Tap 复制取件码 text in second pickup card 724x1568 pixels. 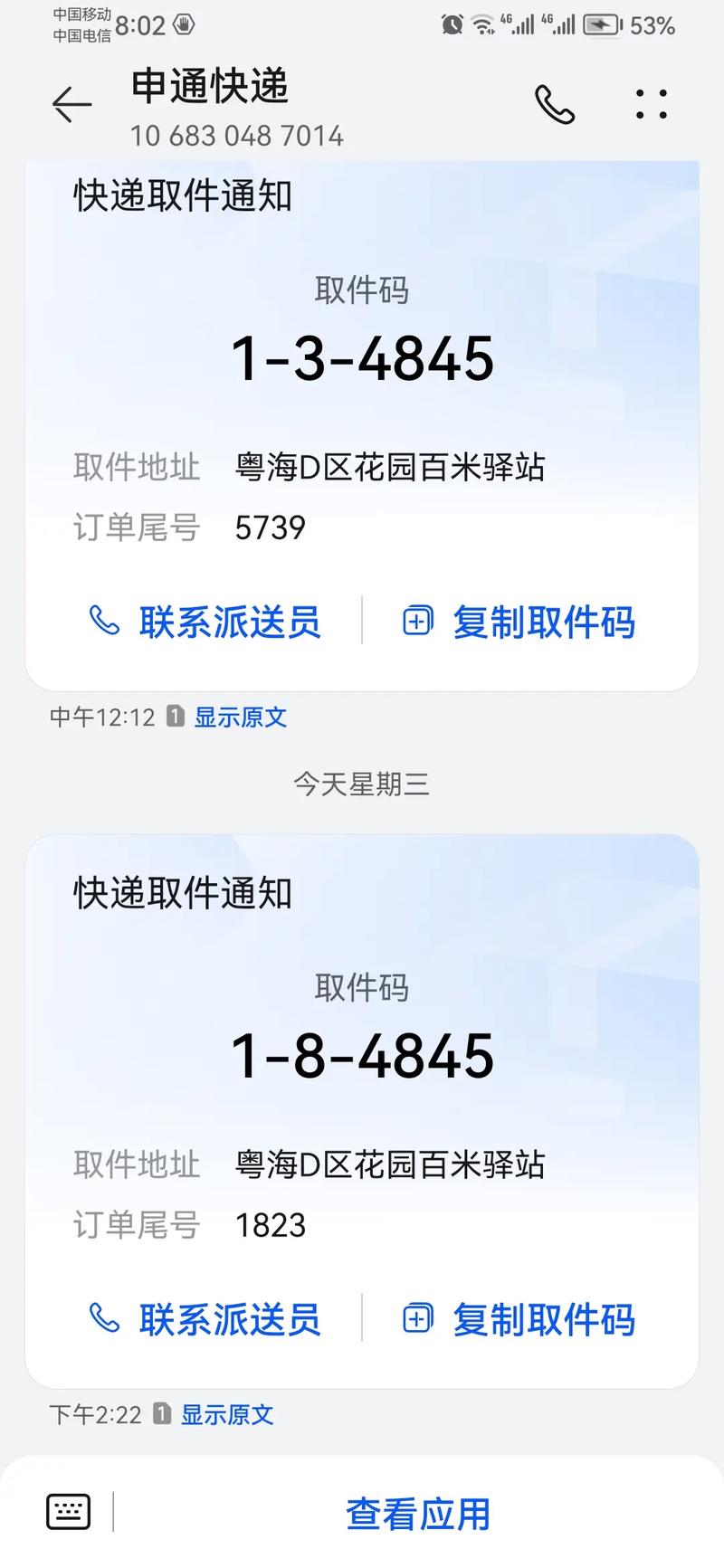click(x=542, y=1319)
